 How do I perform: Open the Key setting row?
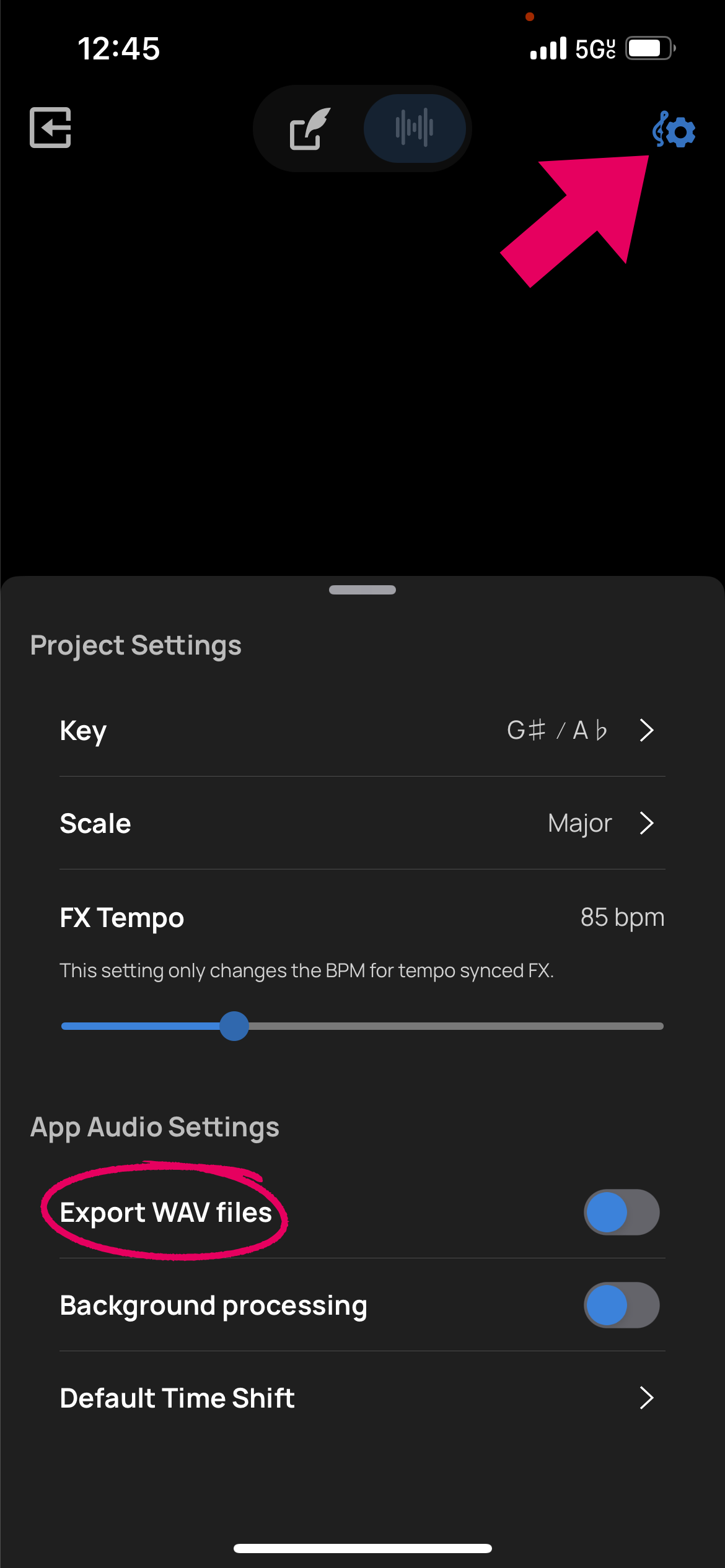point(362,731)
